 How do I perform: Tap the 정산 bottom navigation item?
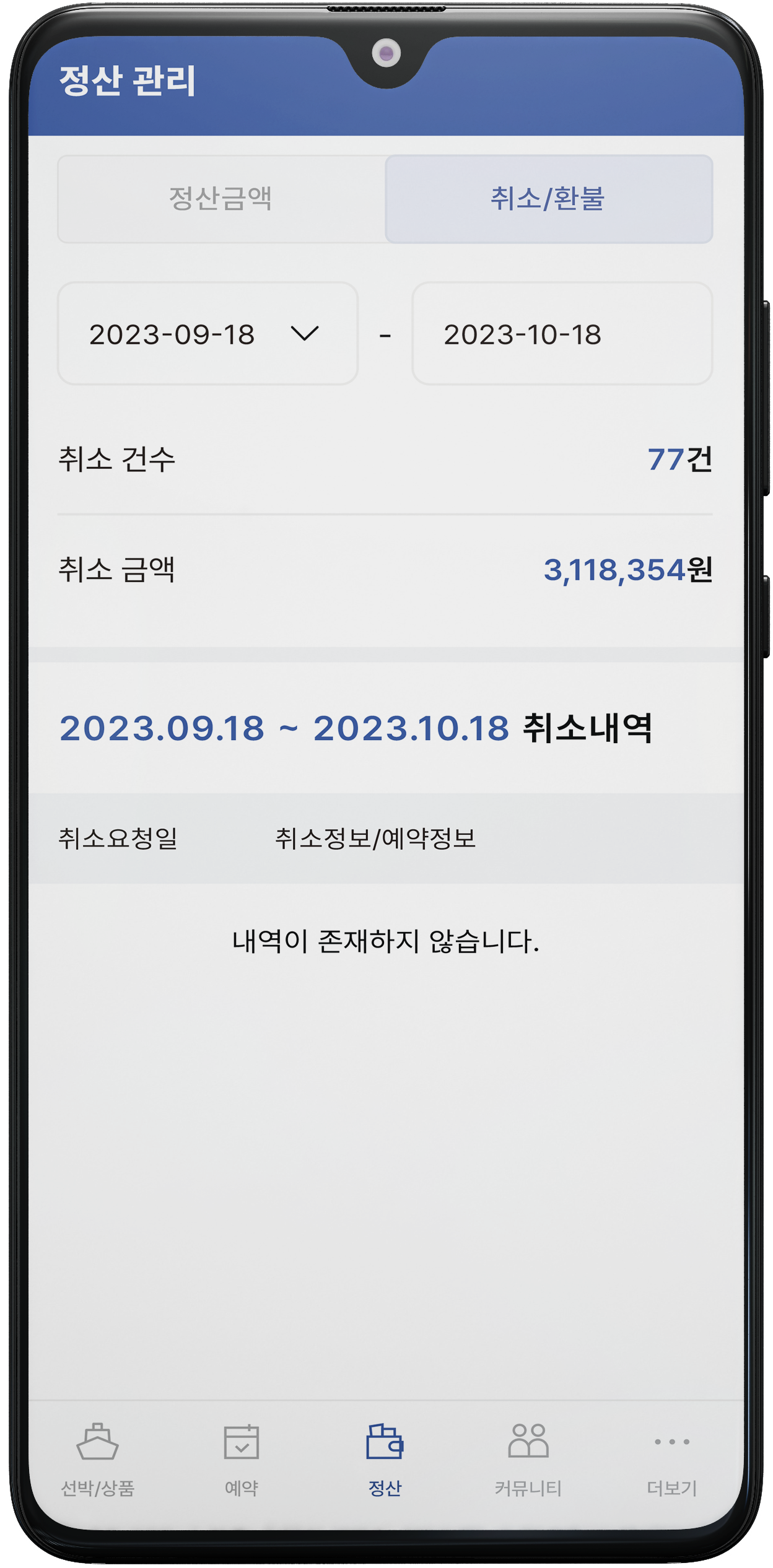click(x=385, y=1460)
